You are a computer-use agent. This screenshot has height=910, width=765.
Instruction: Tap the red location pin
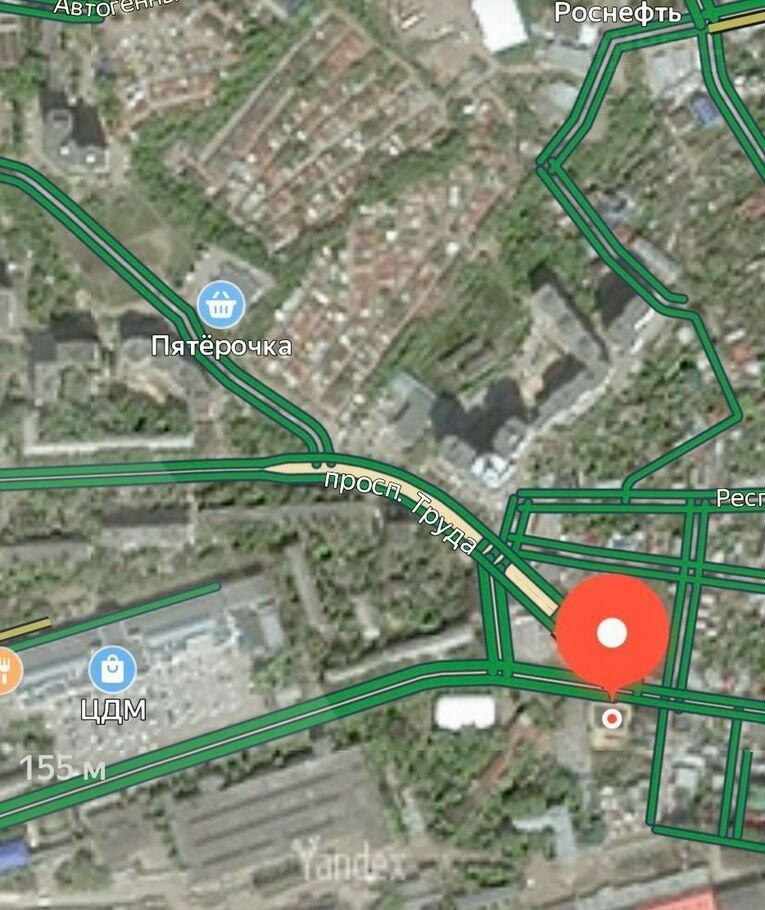pyautogui.click(x=611, y=632)
